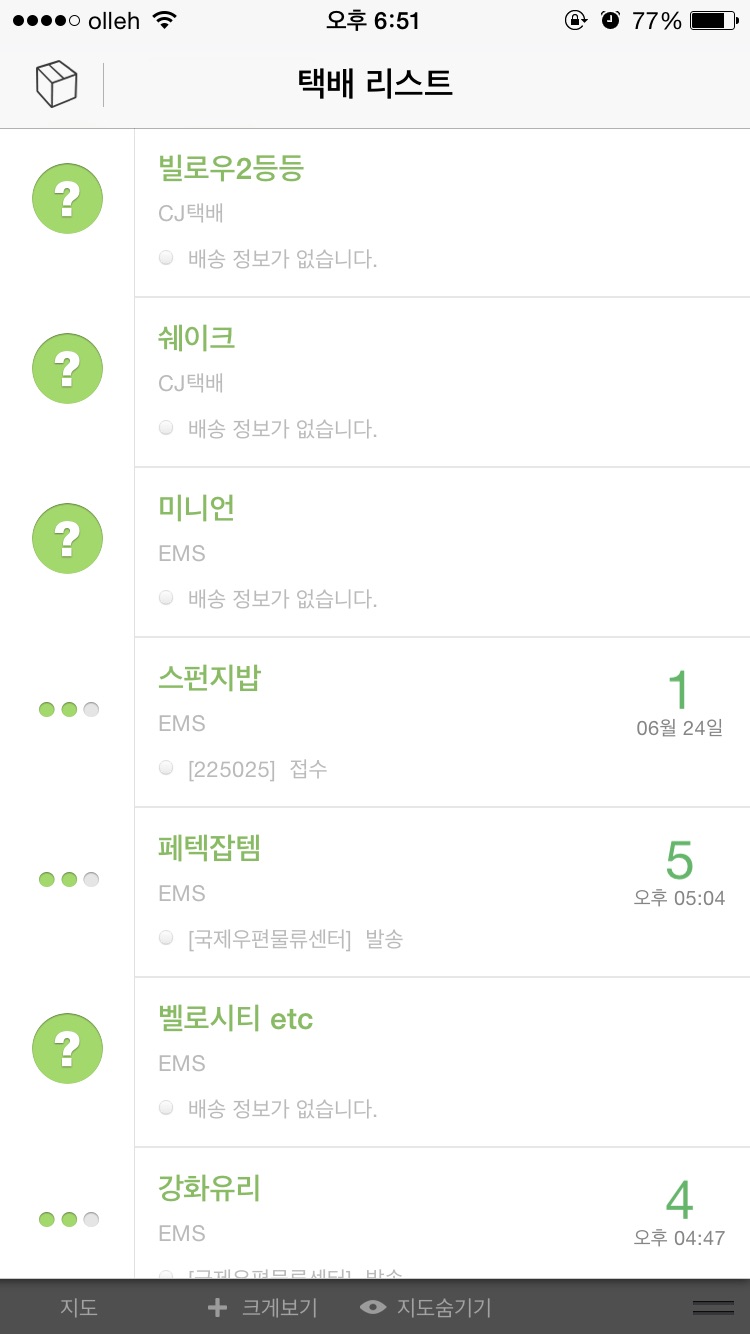The height and width of the screenshot is (1334, 750).
Task: Tap the parcel box icon in header
Action: [x=56, y=84]
